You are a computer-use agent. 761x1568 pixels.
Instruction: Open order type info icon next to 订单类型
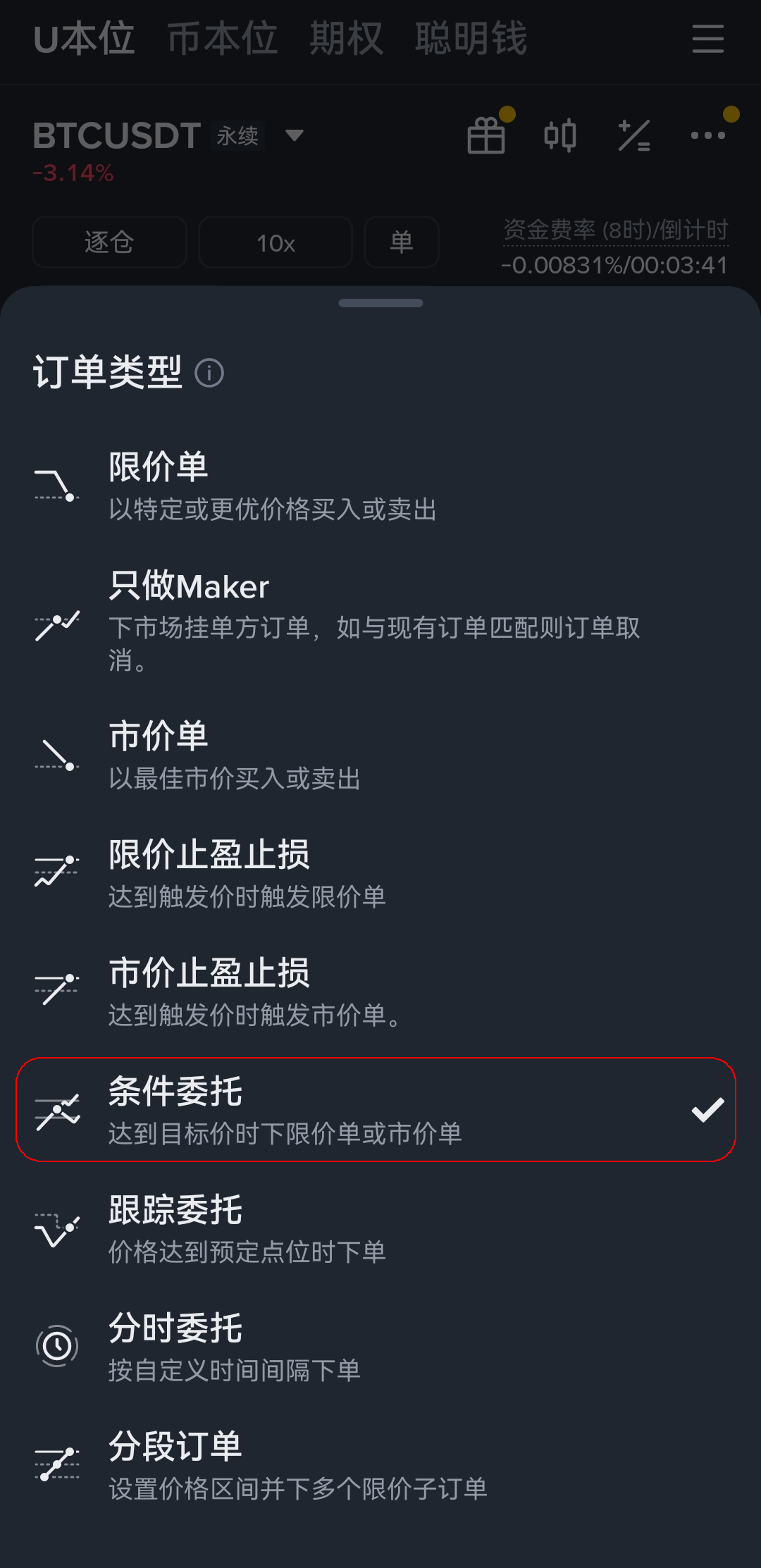[209, 373]
